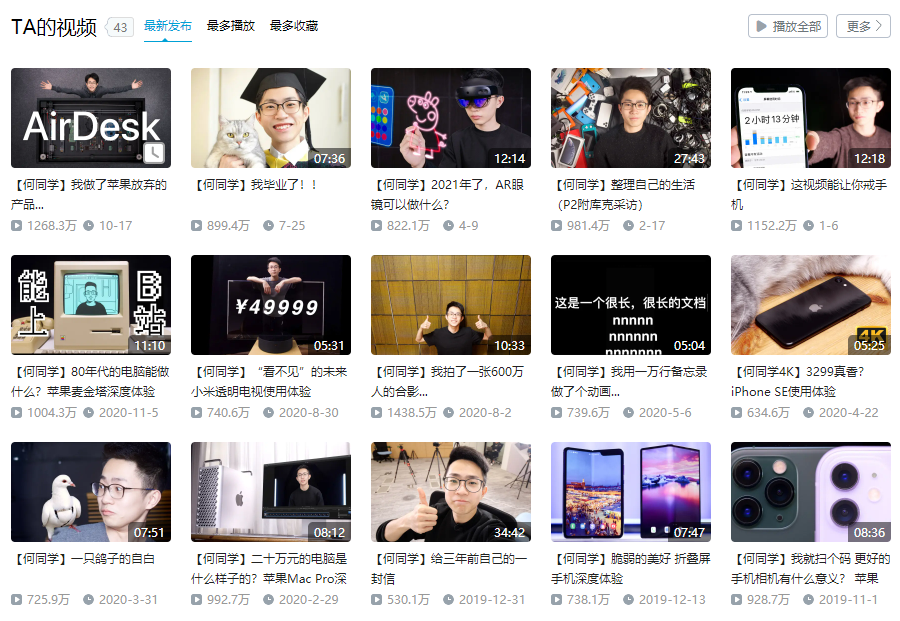Image resolution: width=900 pixels, height=621 pixels.
Task: Play the iPhone SE 使用体验 video
Action: [x=810, y=304]
